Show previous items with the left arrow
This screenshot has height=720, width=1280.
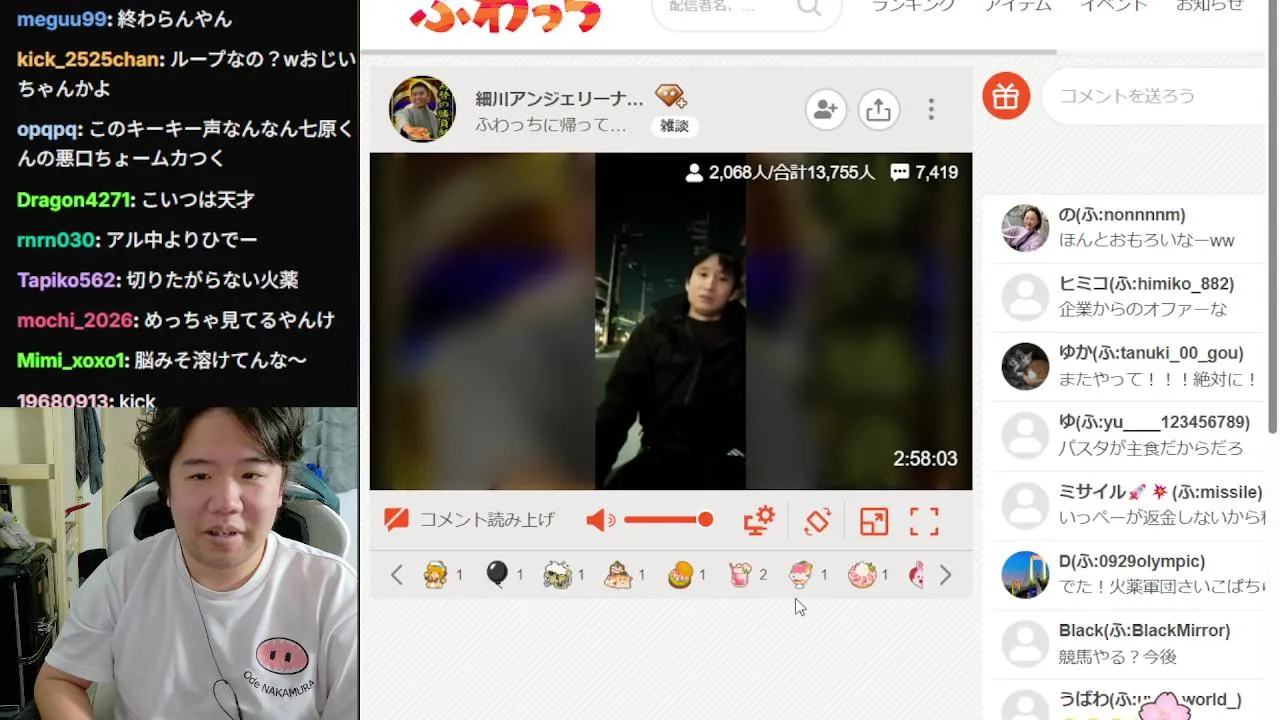397,575
